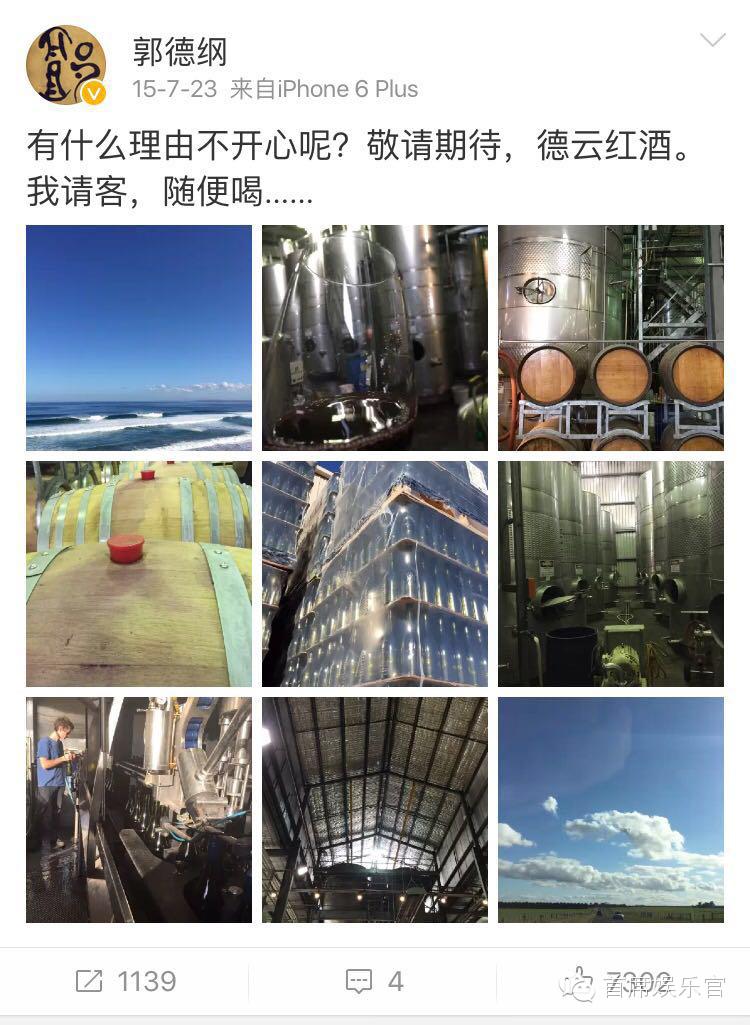The image size is (750, 1025).
Task: Click the orange verified badge on the avatar
Action: click(x=94, y=93)
